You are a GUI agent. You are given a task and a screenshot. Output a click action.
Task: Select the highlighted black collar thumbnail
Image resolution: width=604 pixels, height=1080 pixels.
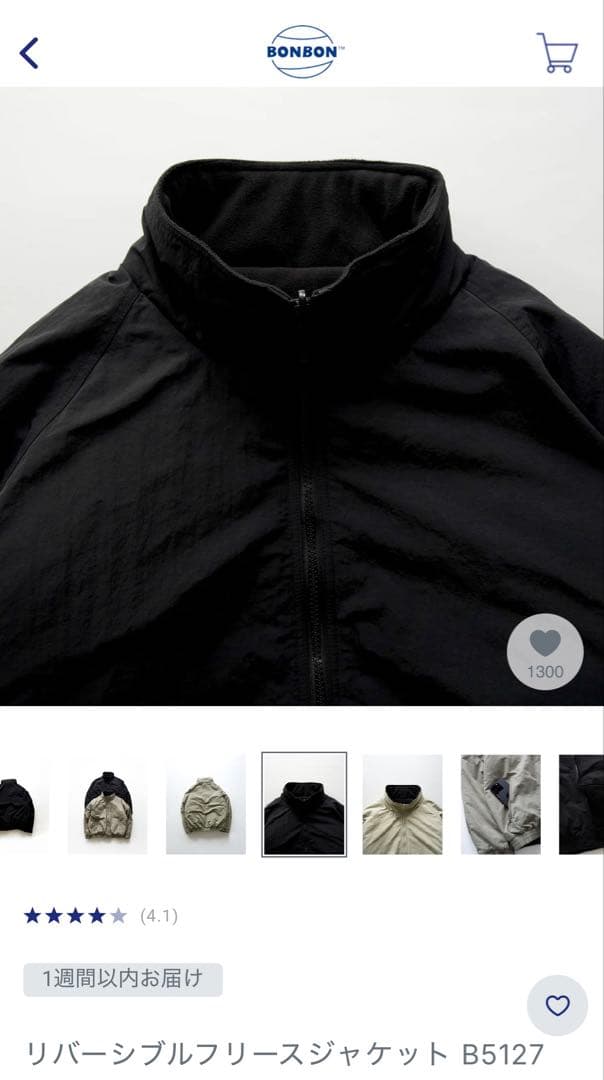click(304, 804)
